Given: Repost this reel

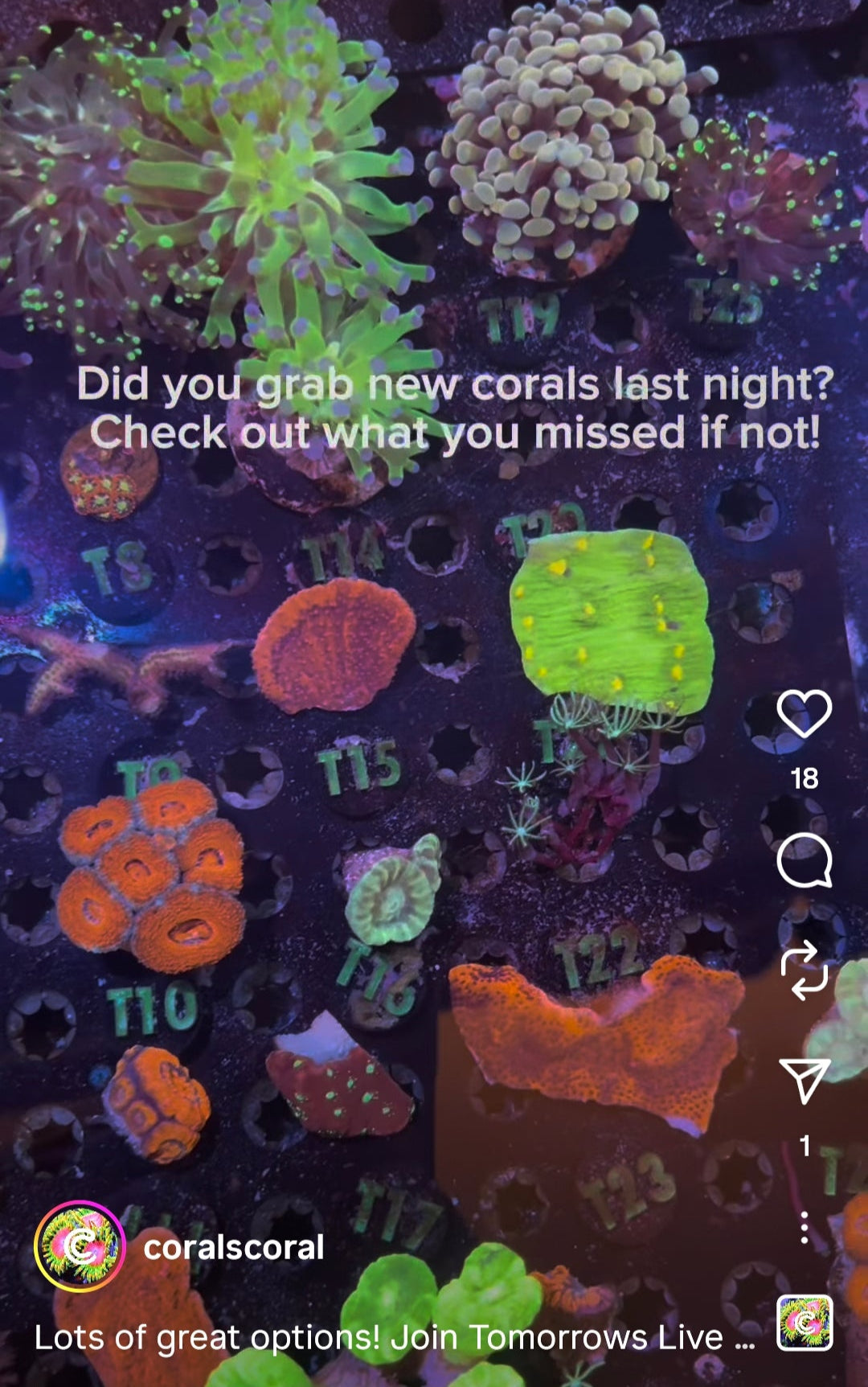Looking at the screenshot, I should (x=804, y=971).
